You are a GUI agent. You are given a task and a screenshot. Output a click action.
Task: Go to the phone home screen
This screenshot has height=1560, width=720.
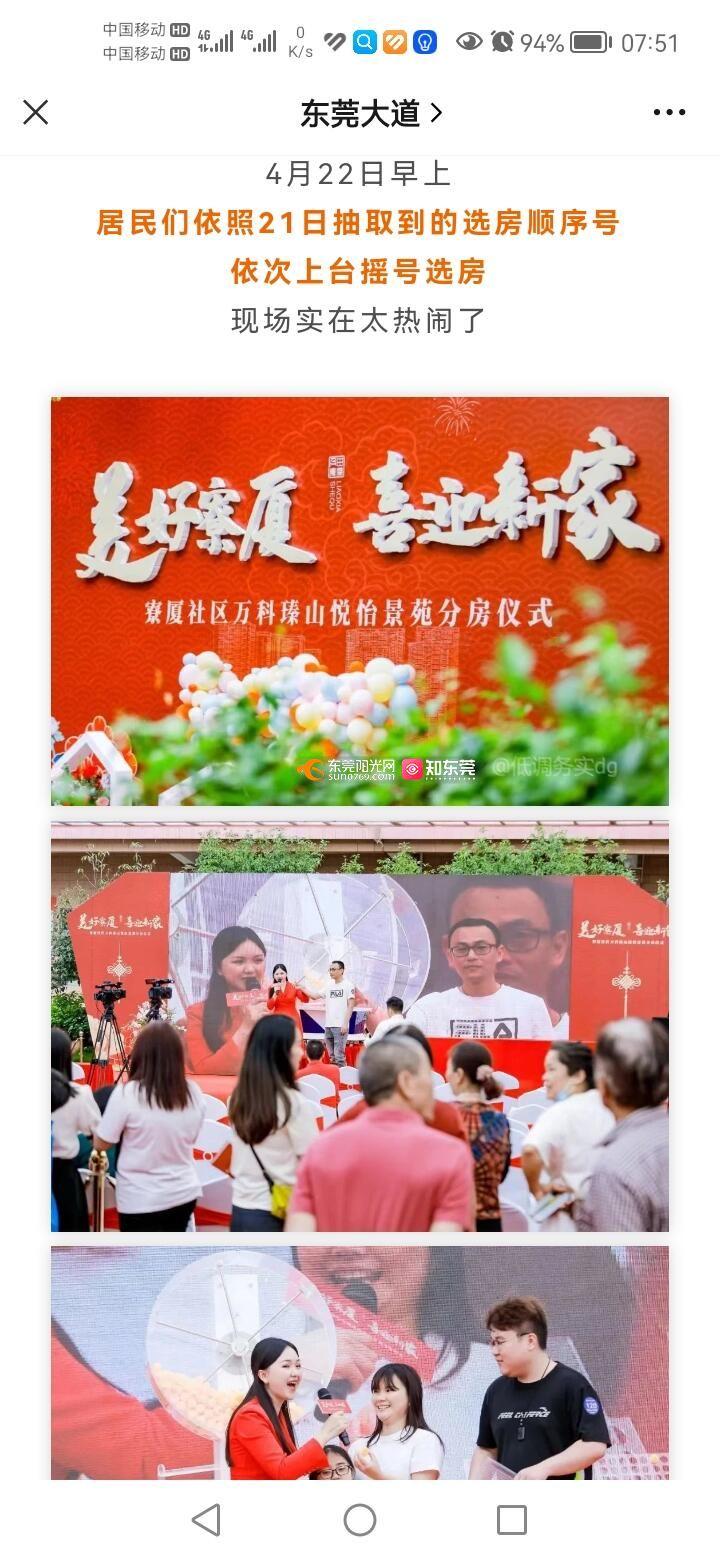click(360, 1520)
